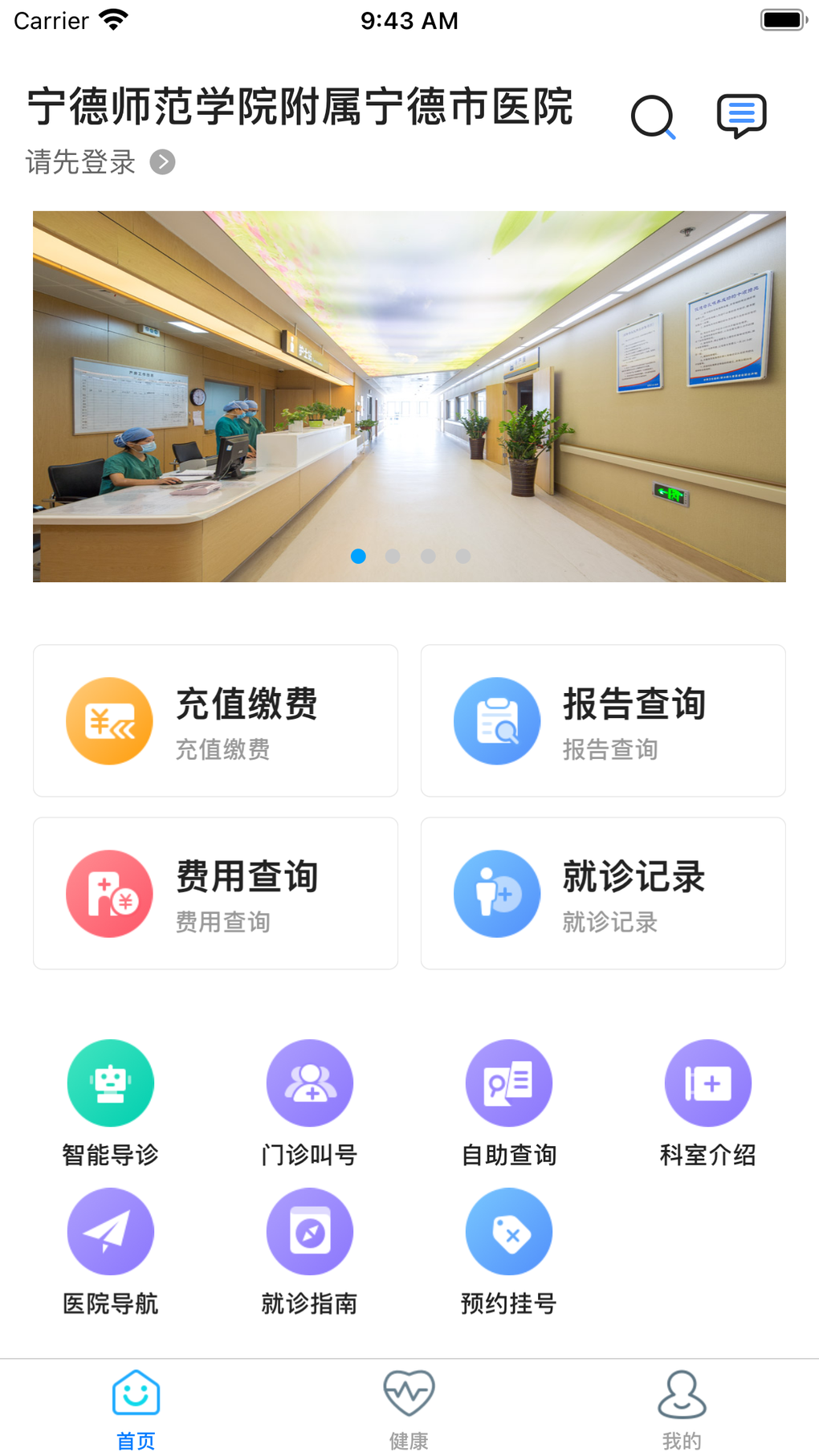819x1456 pixels.
Task: Open the messages icon
Action: [741, 116]
